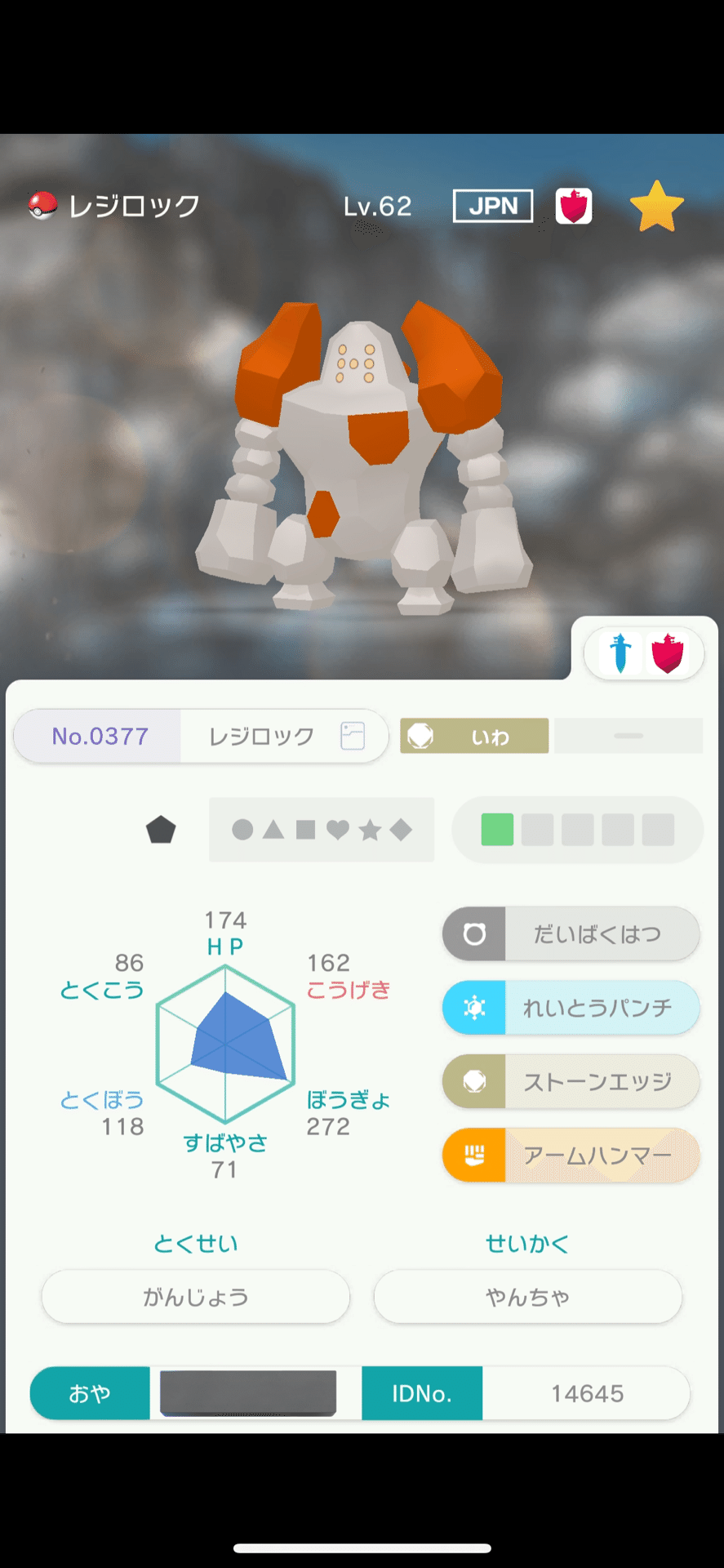Expand the pentagon origin mark details
The width and height of the screenshot is (724, 1568).
pos(162,830)
